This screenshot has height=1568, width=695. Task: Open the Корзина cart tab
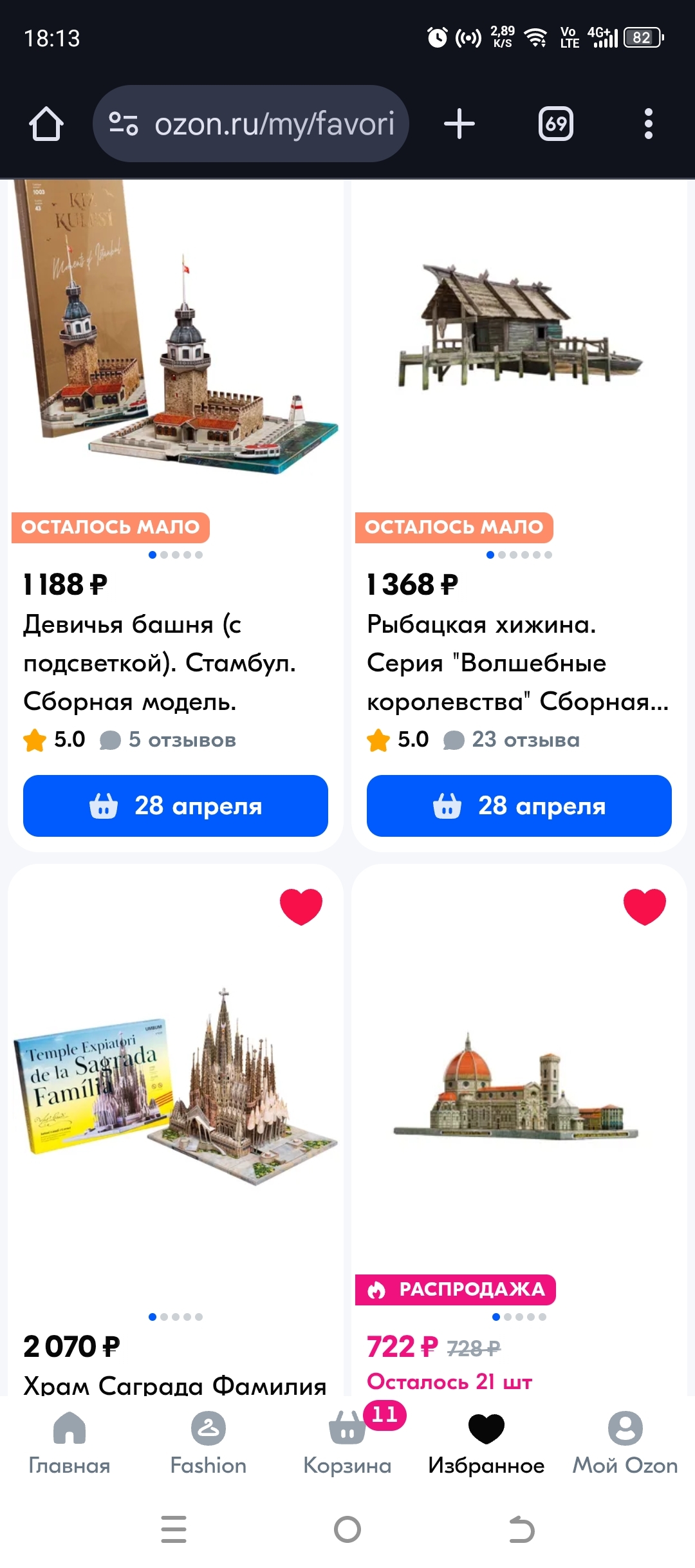347,1443
